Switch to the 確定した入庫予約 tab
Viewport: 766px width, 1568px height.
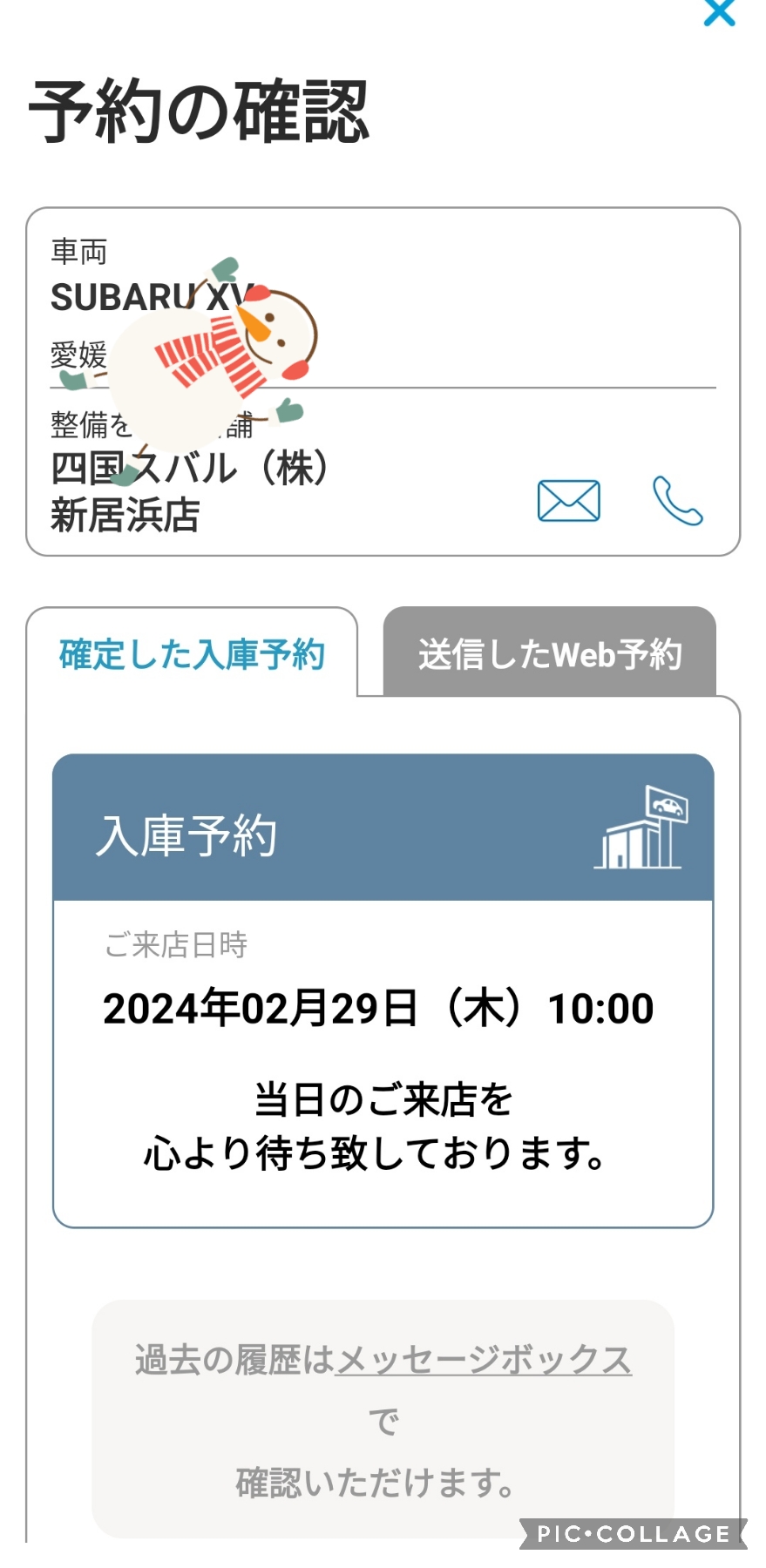(192, 654)
